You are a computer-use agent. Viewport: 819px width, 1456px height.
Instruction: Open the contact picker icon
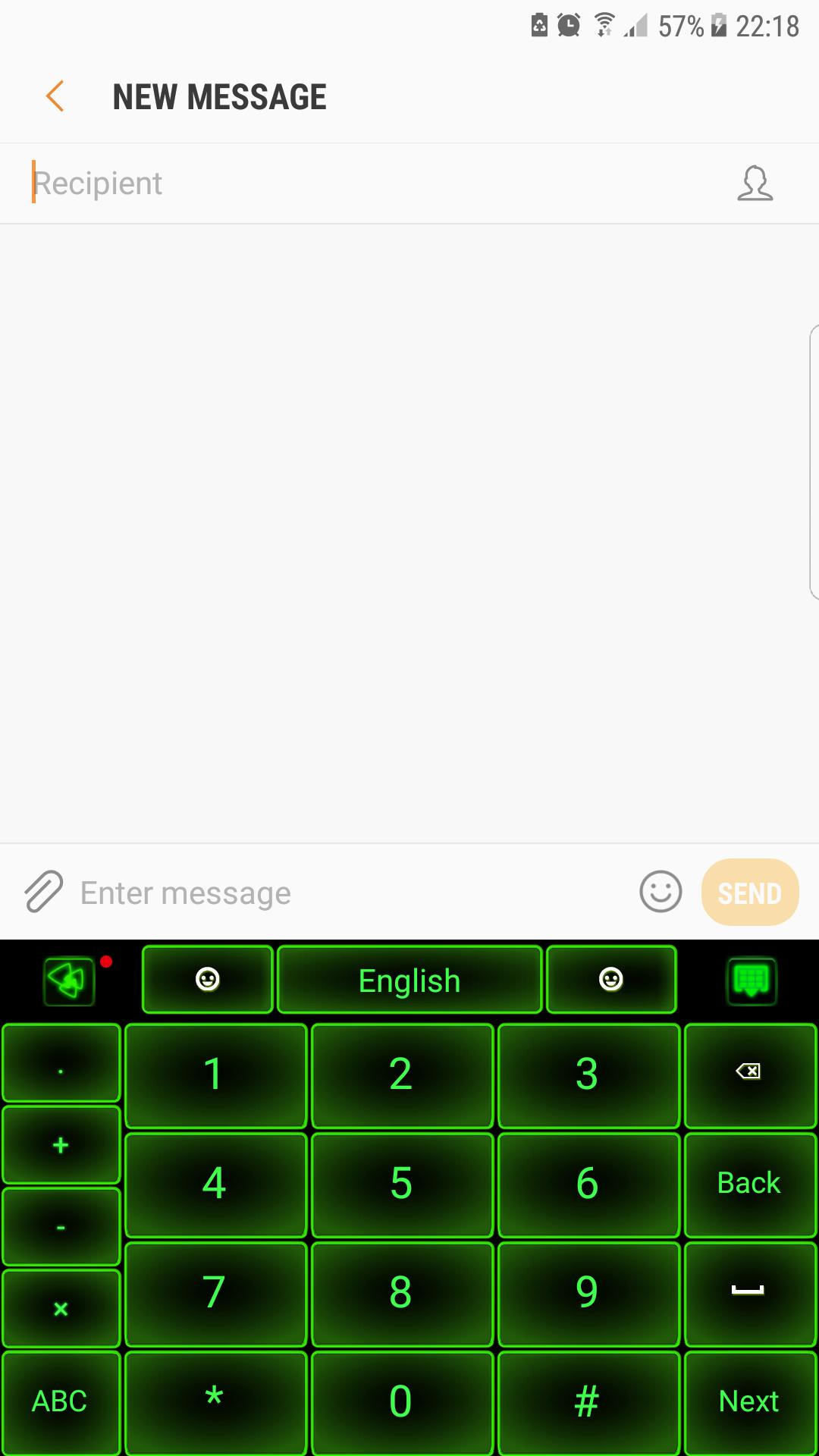755,184
